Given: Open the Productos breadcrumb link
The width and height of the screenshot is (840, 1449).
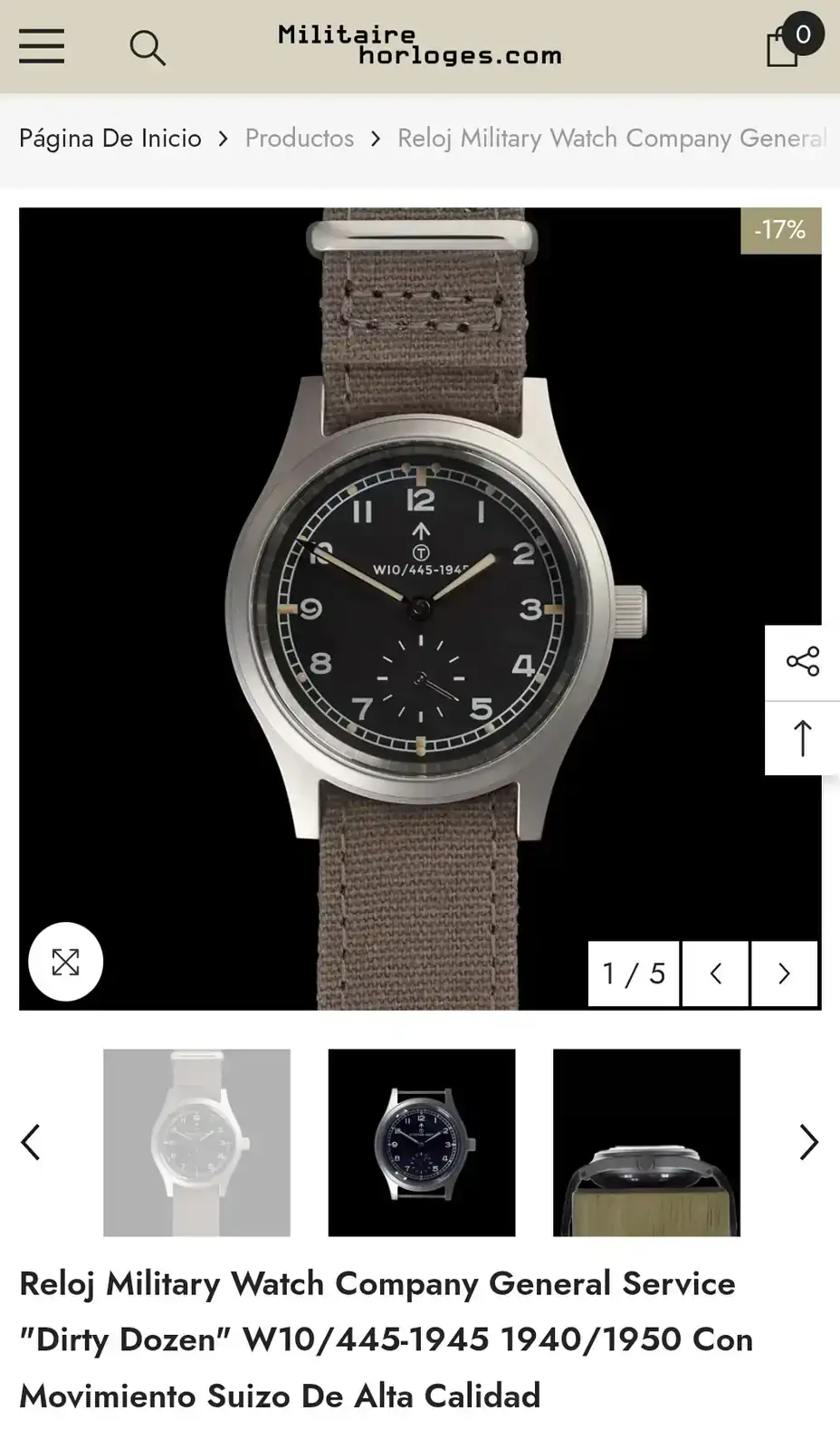Looking at the screenshot, I should (x=300, y=139).
